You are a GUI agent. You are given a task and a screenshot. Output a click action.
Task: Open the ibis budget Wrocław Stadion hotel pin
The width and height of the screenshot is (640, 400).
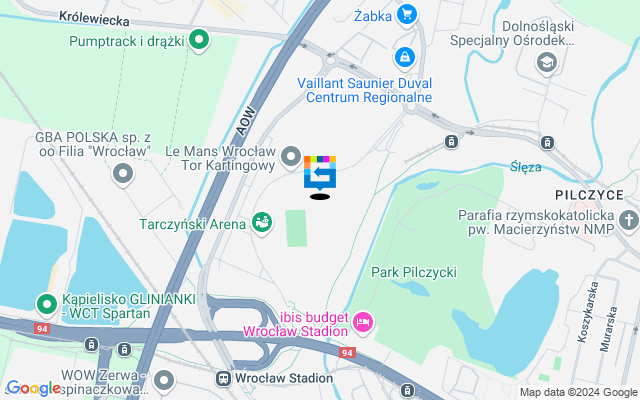(363, 321)
